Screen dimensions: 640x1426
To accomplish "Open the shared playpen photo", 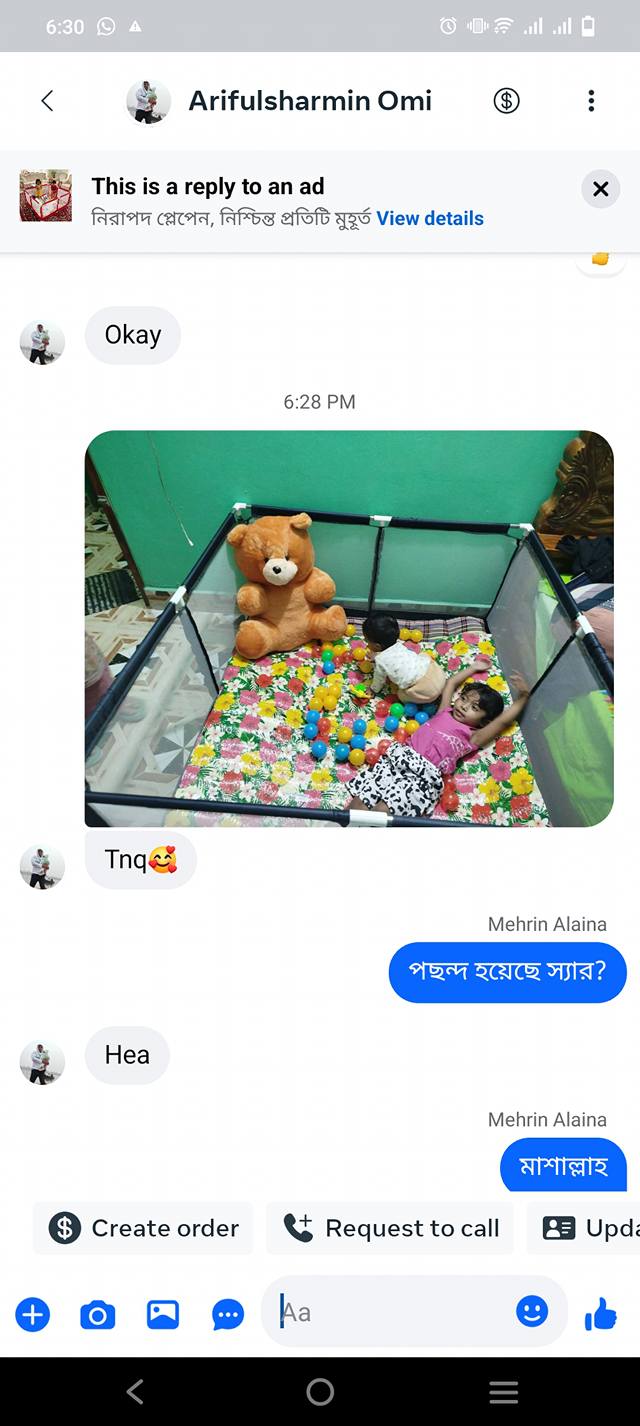I will pos(349,628).
